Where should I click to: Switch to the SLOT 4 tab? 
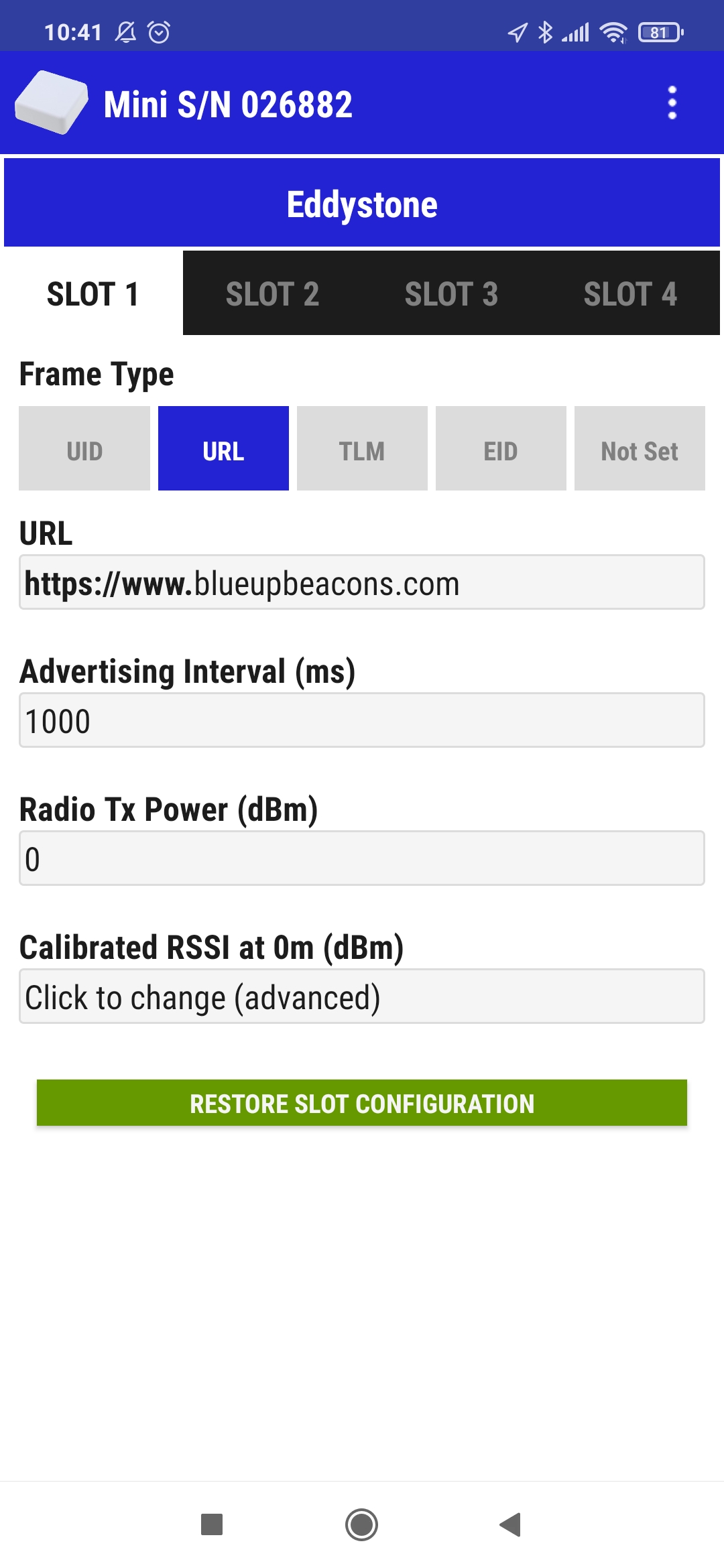(x=630, y=293)
